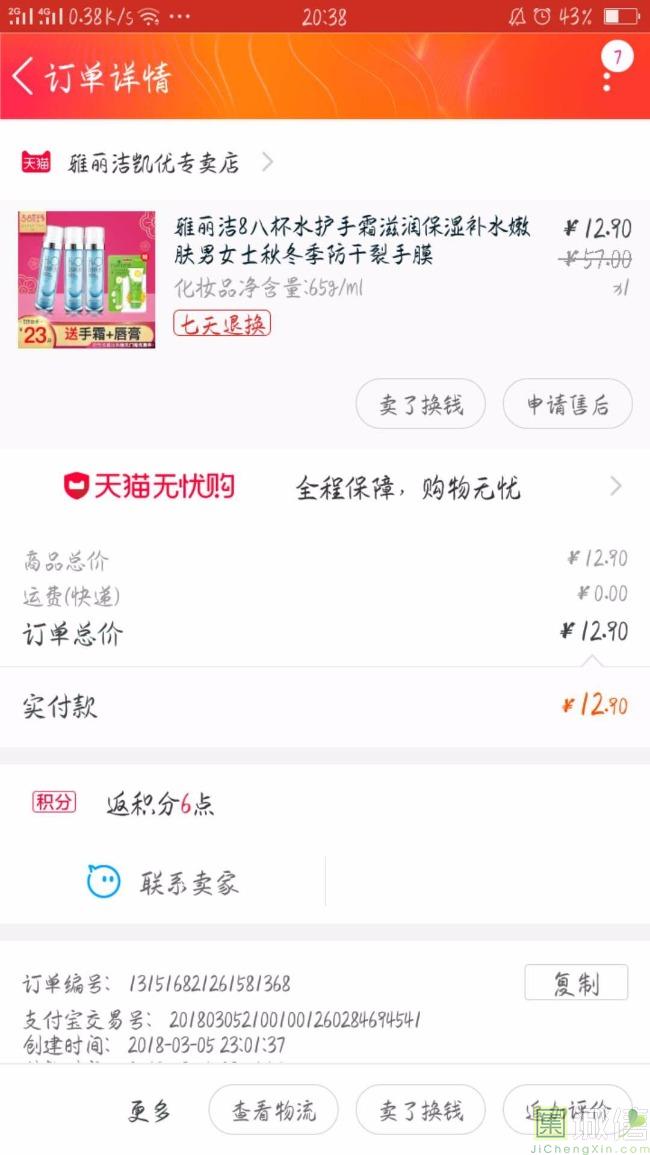
Task: Check delivery with 查看物流
Action: pyautogui.click(x=273, y=1110)
